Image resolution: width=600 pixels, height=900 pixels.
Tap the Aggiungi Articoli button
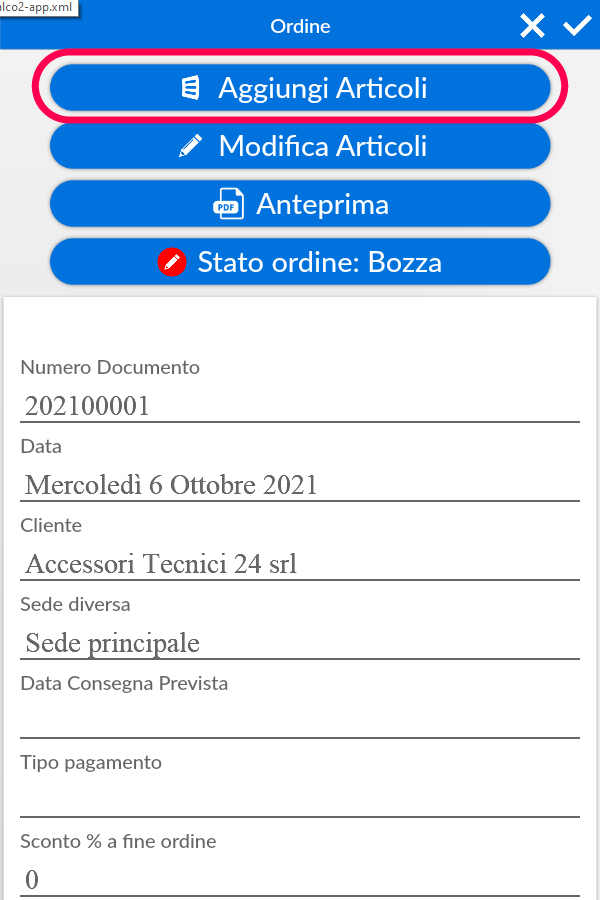point(300,88)
